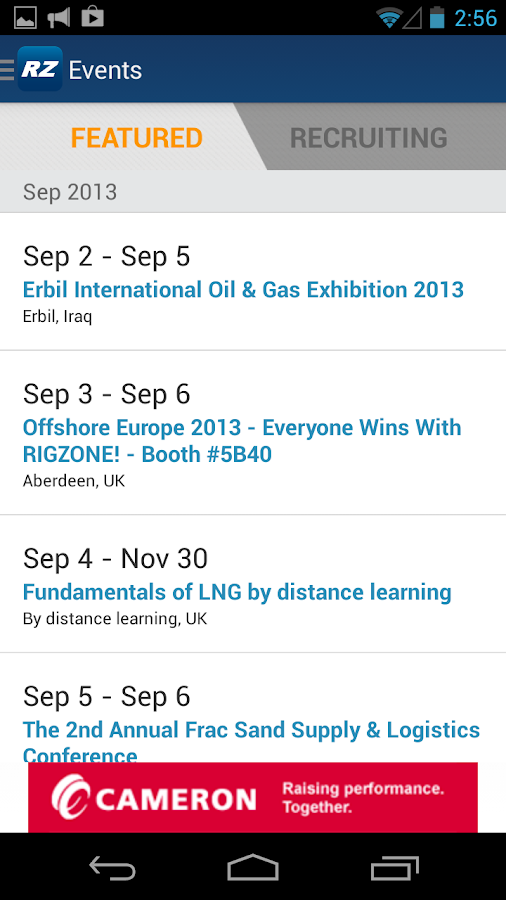Open the recent apps view
Viewport: 506px width, 900px height.
coord(395,867)
